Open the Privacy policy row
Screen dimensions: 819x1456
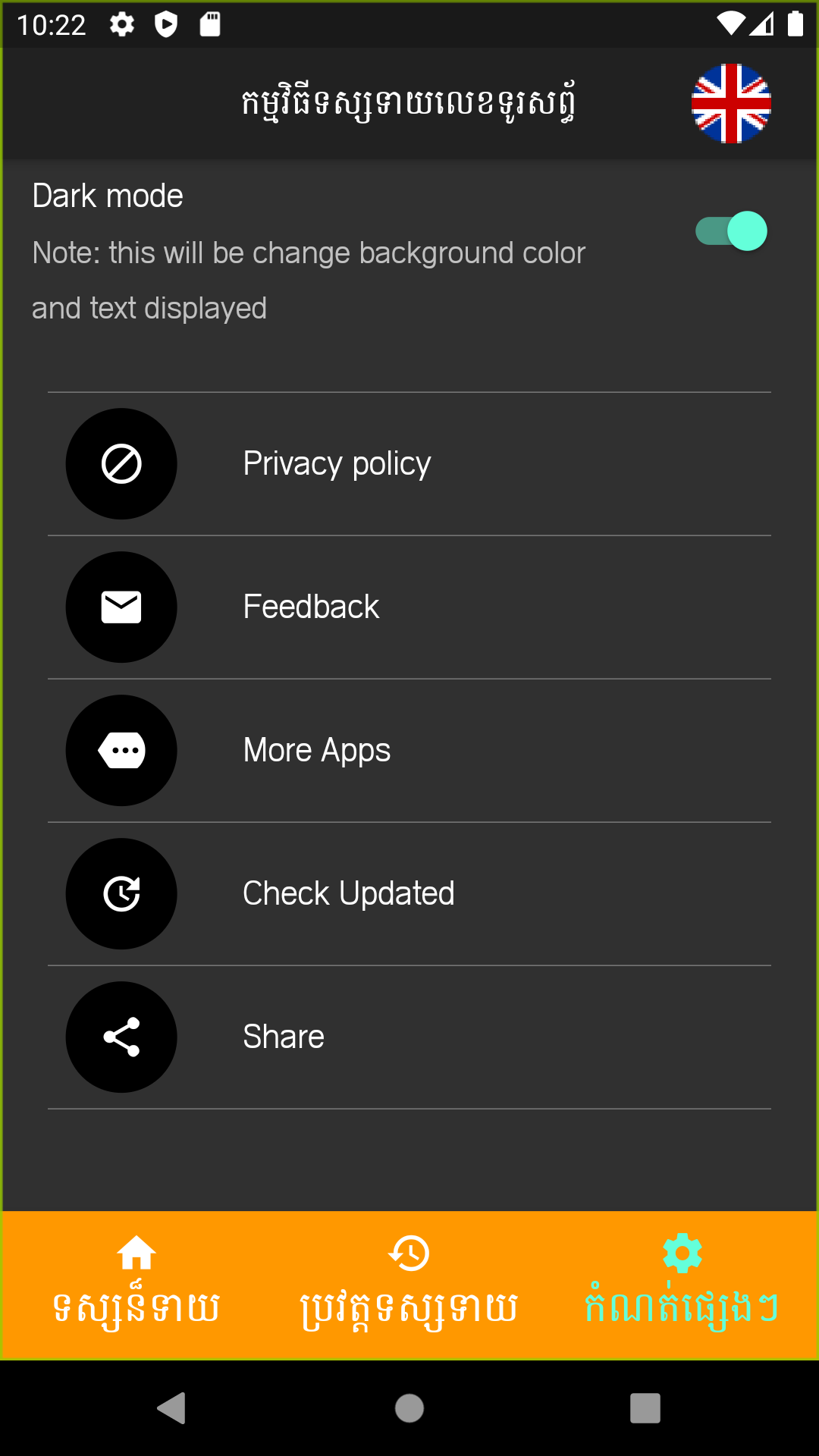(409, 464)
